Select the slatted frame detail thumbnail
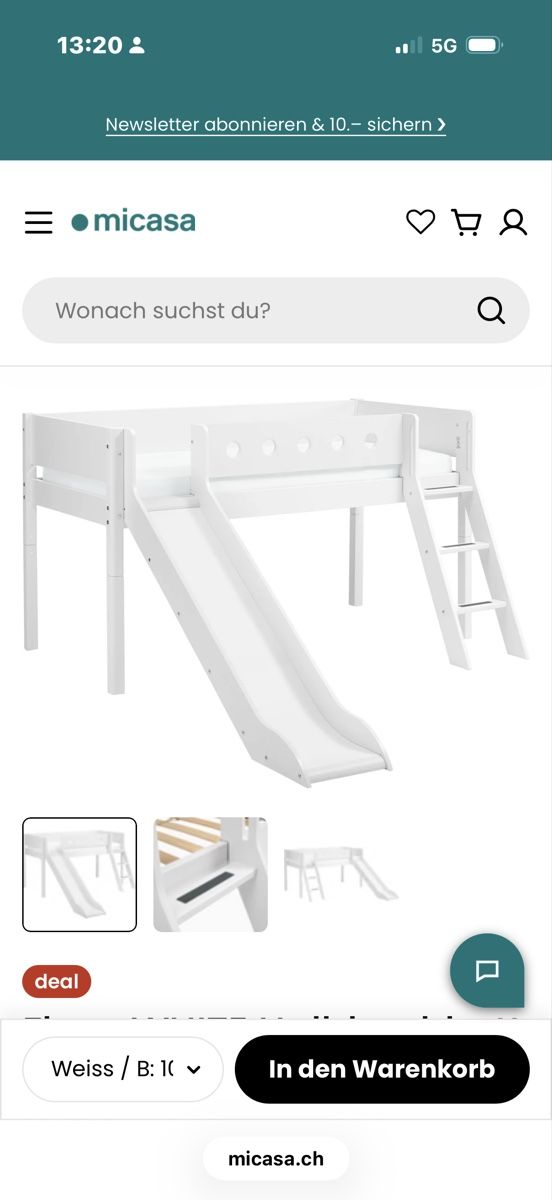The height and width of the screenshot is (1200, 552). pyautogui.click(x=210, y=875)
